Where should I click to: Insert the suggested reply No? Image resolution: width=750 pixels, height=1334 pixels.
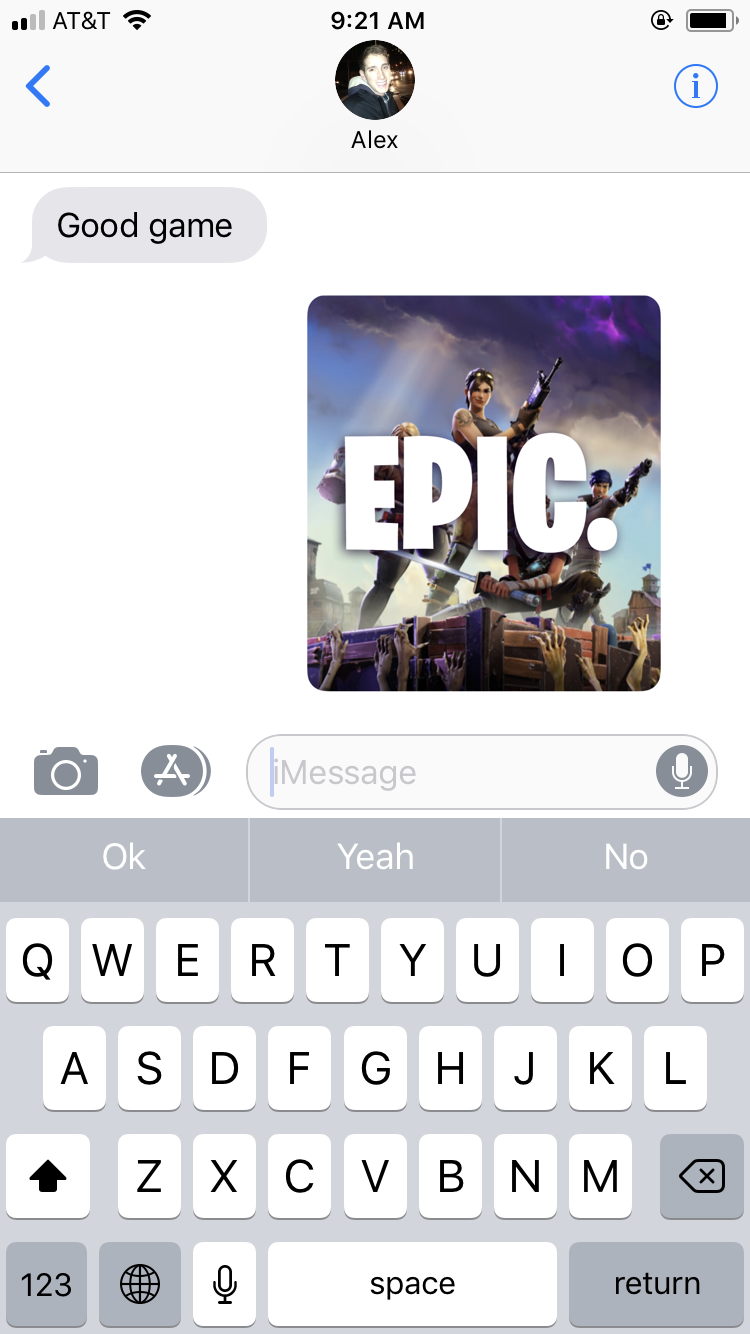pos(626,858)
